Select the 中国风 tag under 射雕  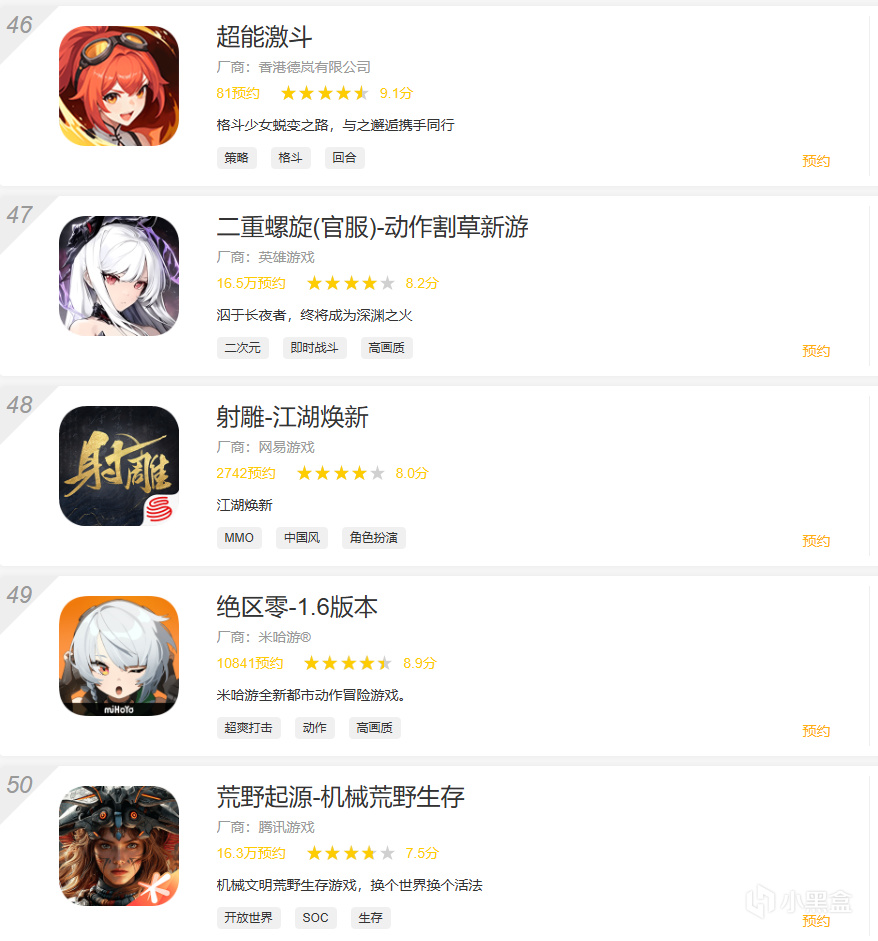(x=301, y=538)
